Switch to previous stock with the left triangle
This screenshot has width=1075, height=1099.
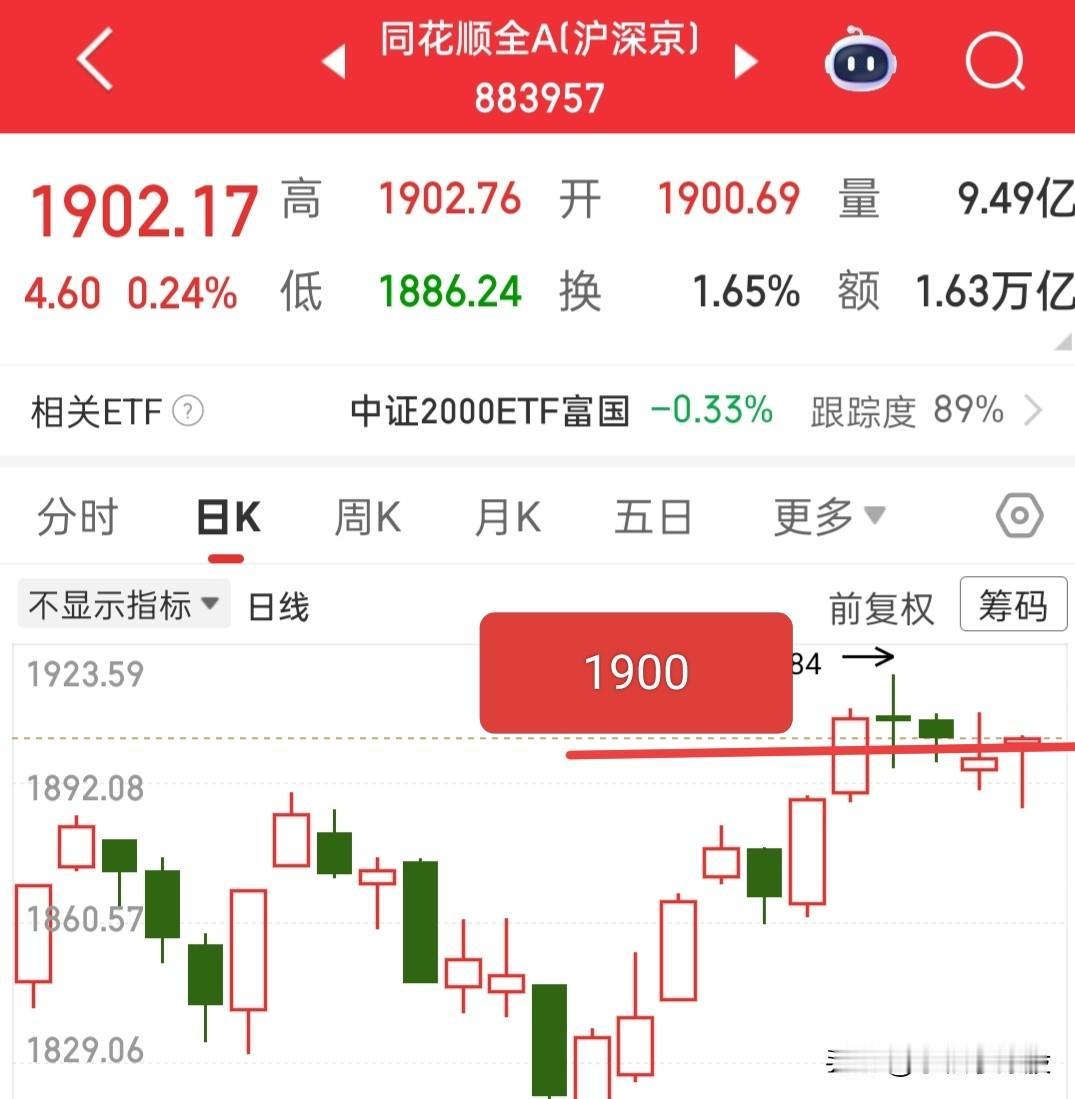(x=332, y=60)
